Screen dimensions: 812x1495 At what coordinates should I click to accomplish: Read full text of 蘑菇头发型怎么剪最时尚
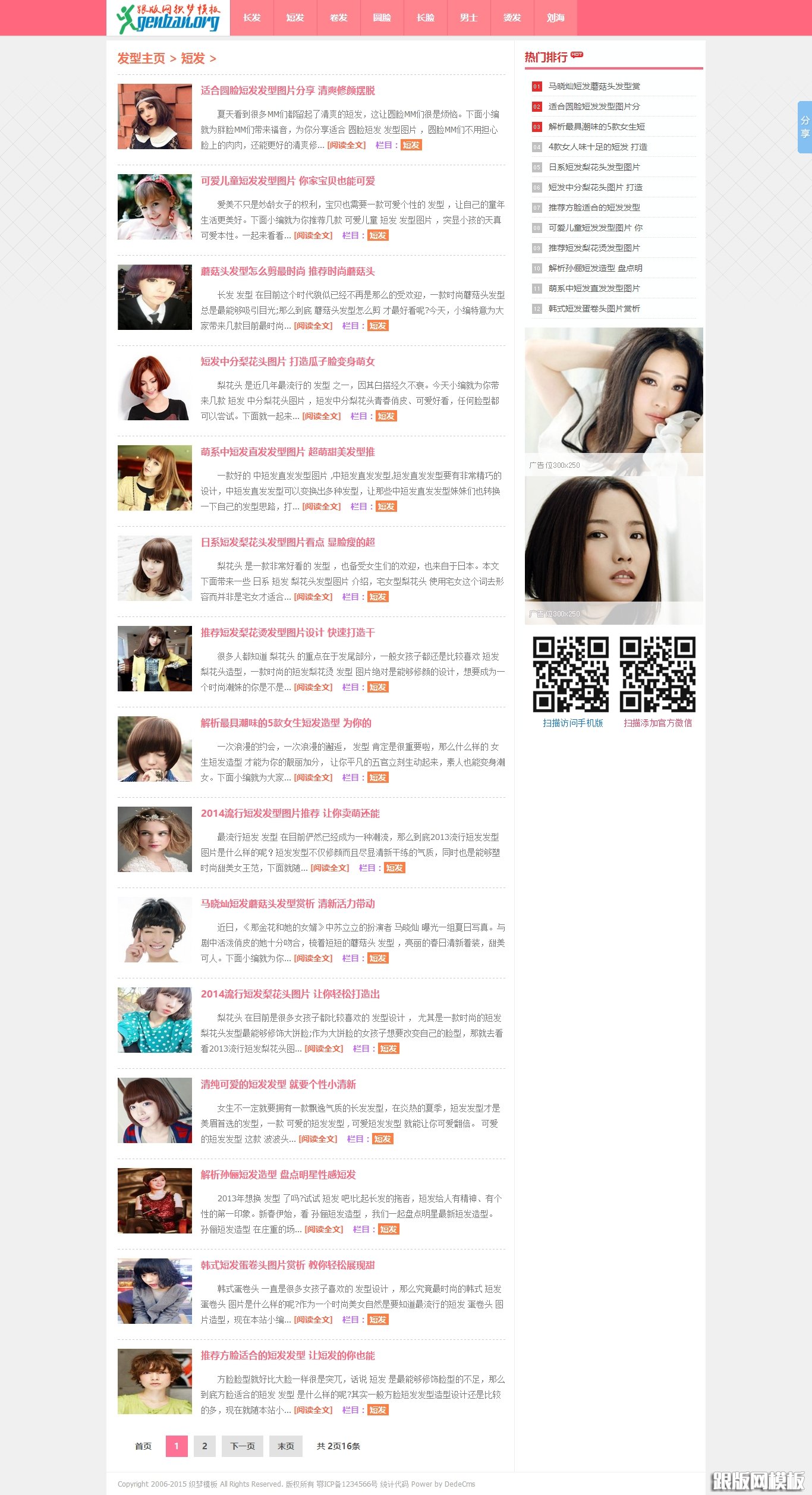point(313,326)
